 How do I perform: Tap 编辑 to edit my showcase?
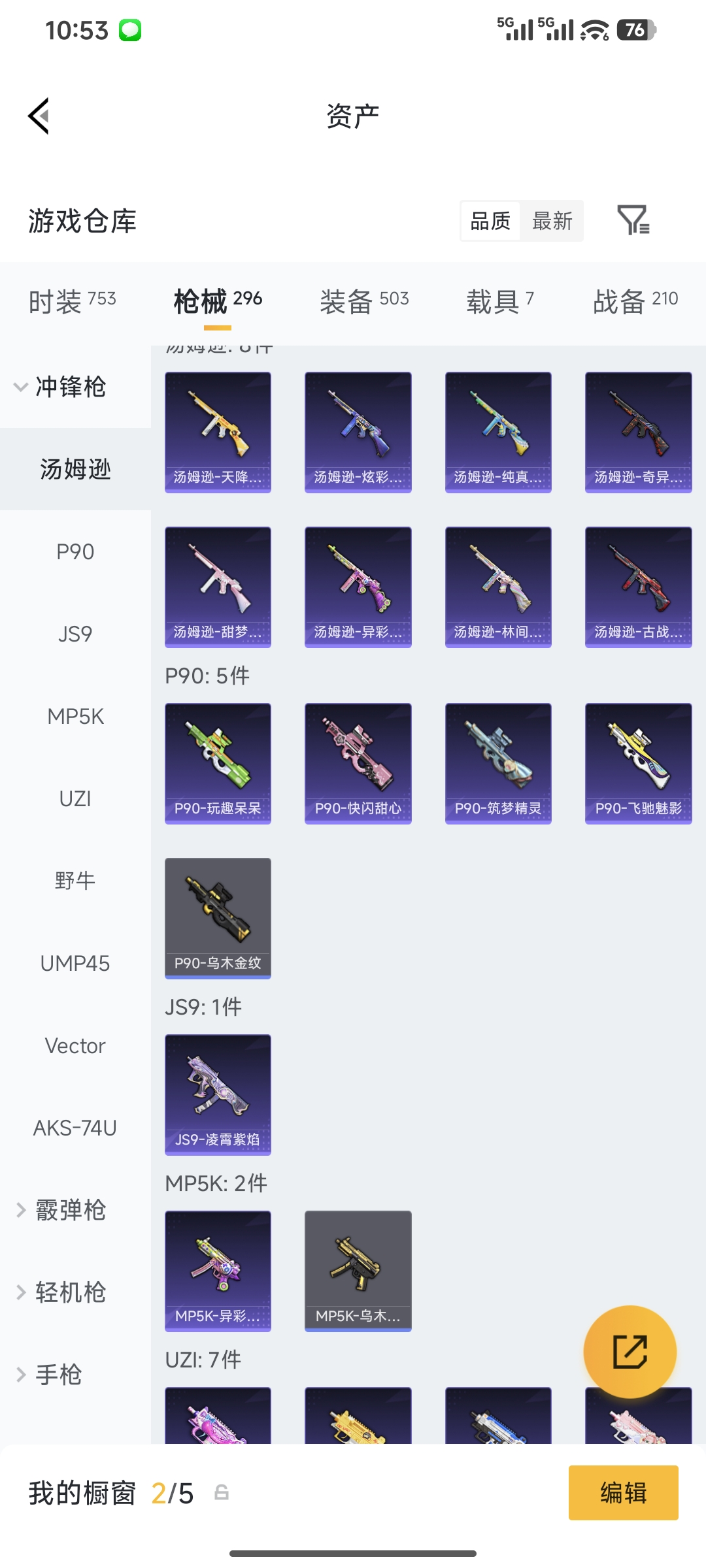coord(623,1493)
